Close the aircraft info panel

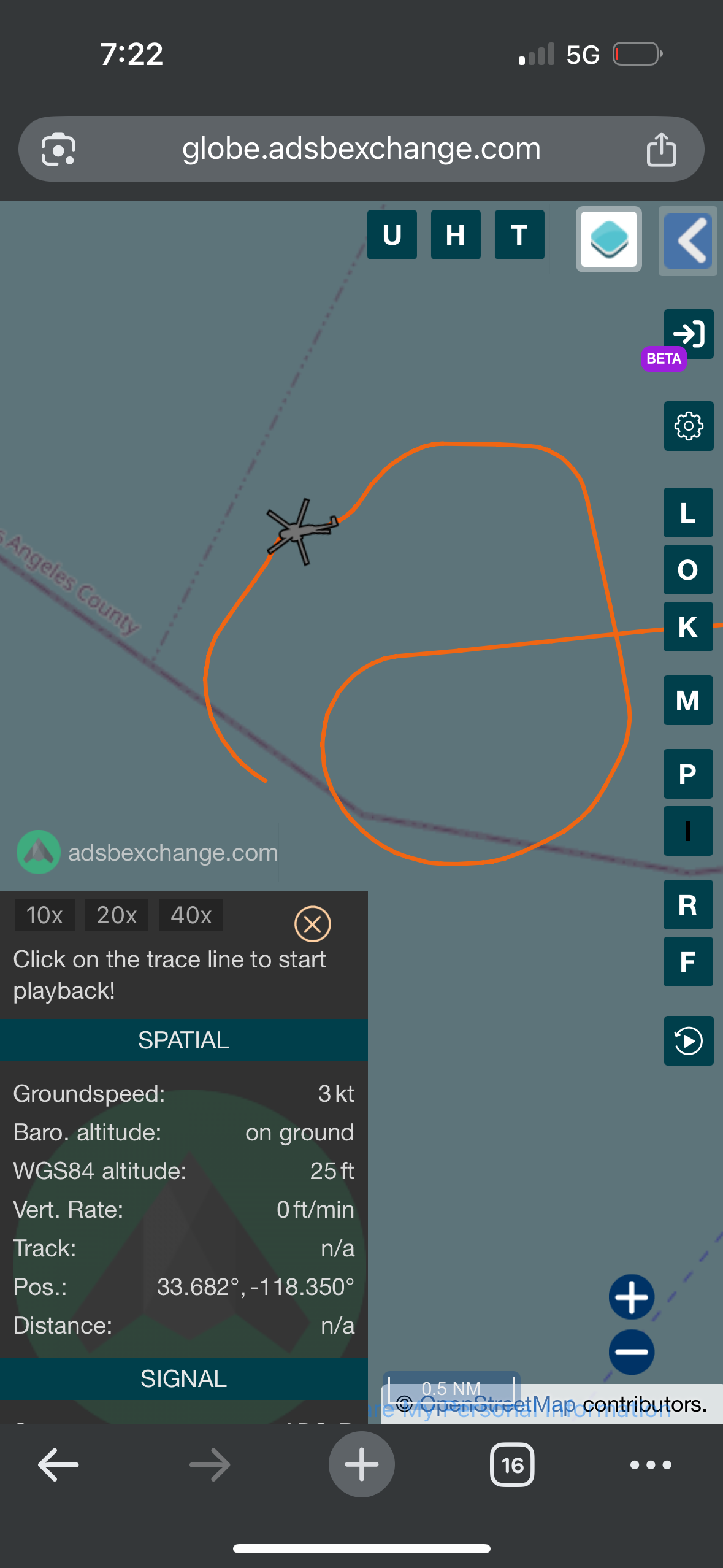(x=313, y=924)
